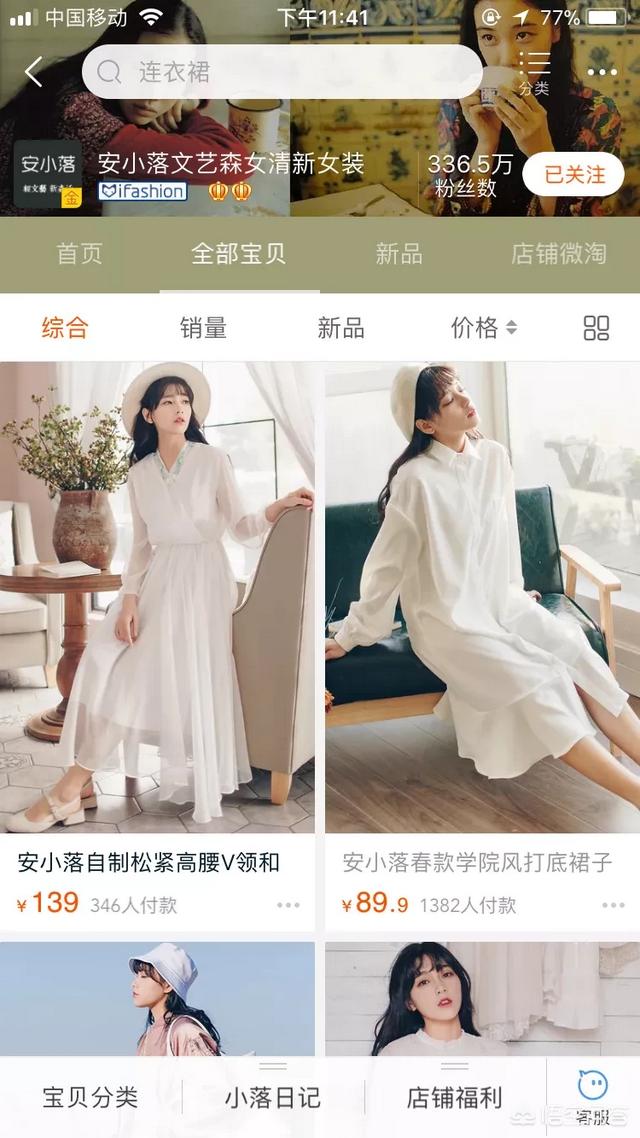Open more options for the ¥89.9 item
The width and height of the screenshot is (640, 1138).
coord(613,905)
